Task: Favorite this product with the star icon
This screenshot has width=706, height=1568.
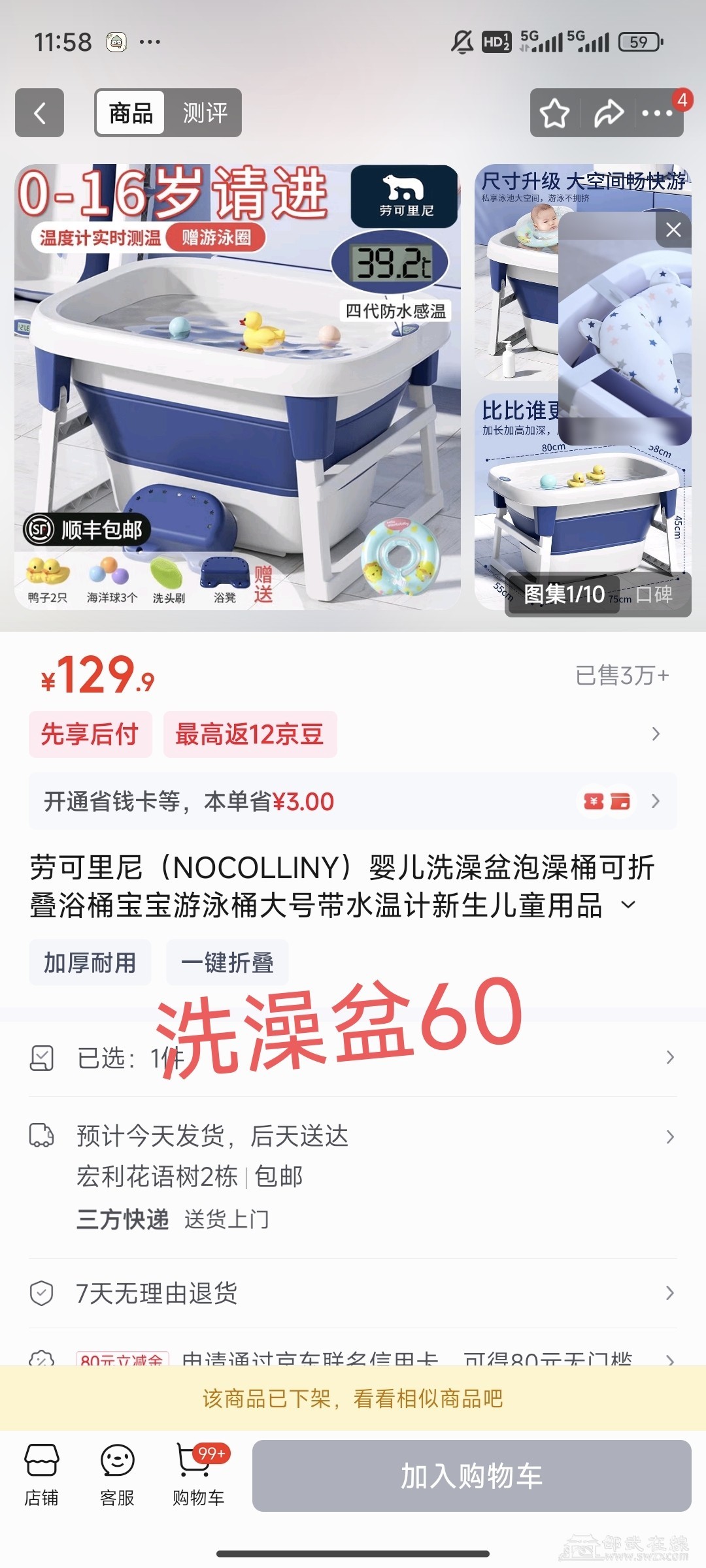Action: point(554,113)
